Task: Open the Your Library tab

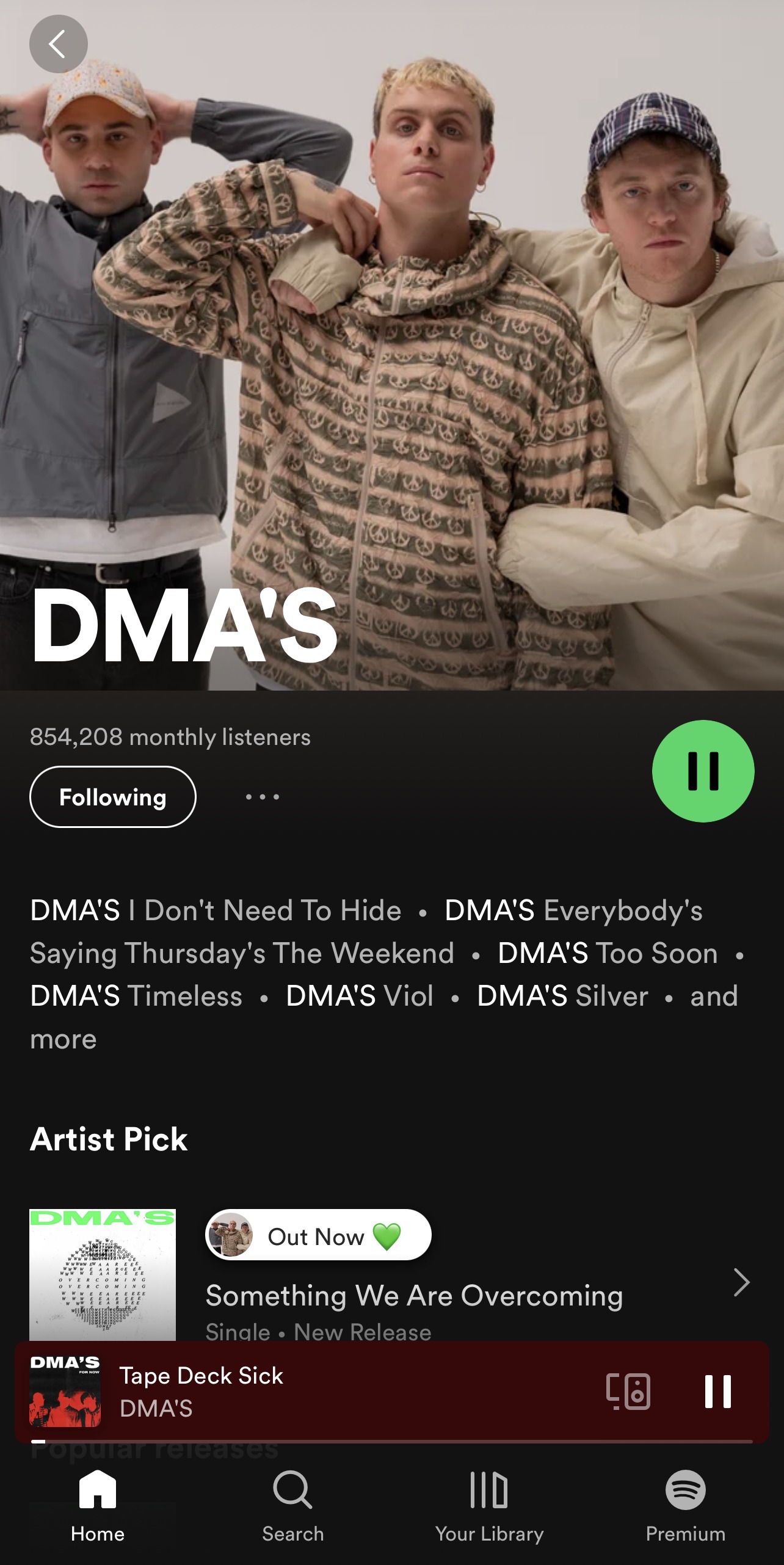Action: (x=489, y=1506)
